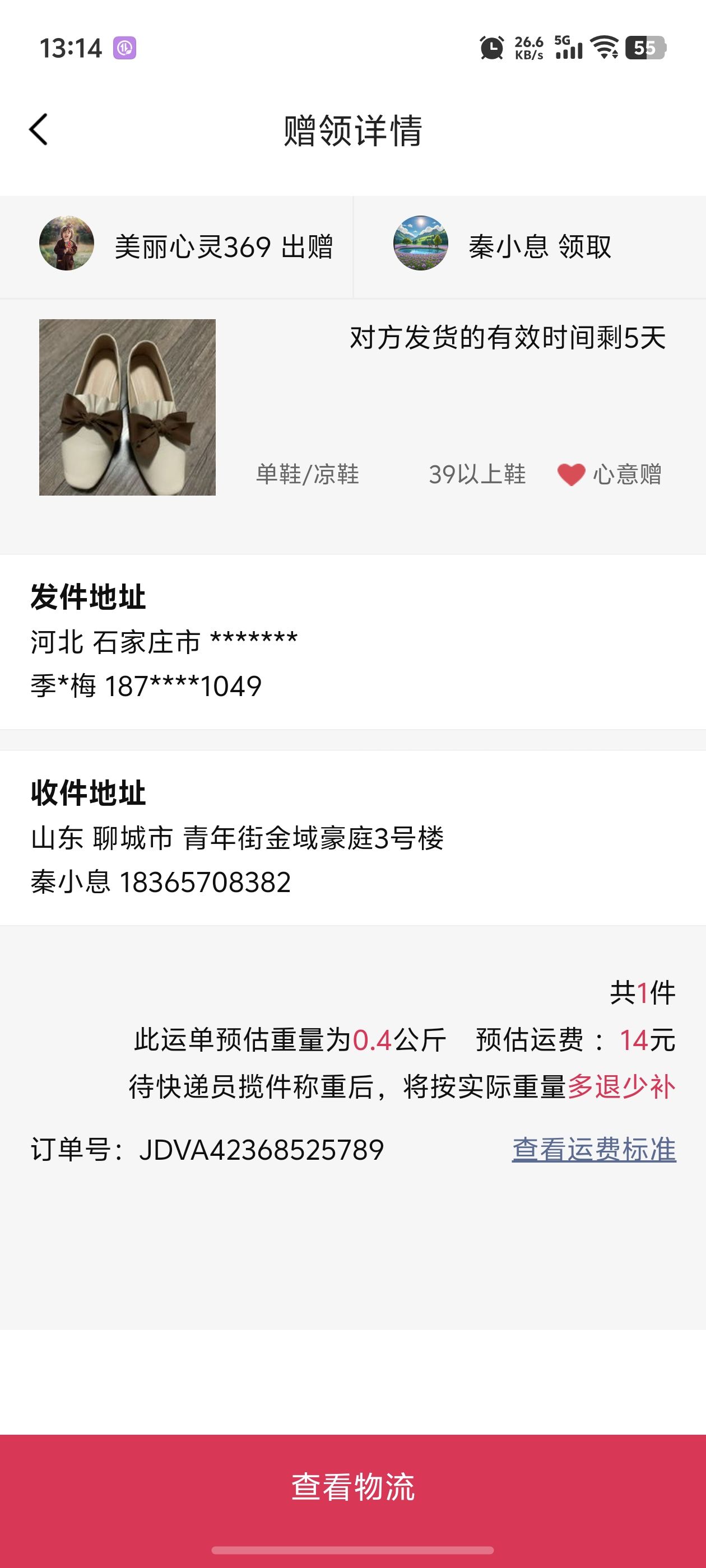Open 美丽心灵369 giver profile
This screenshot has height=1568, width=706.
click(x=66, y=244)
